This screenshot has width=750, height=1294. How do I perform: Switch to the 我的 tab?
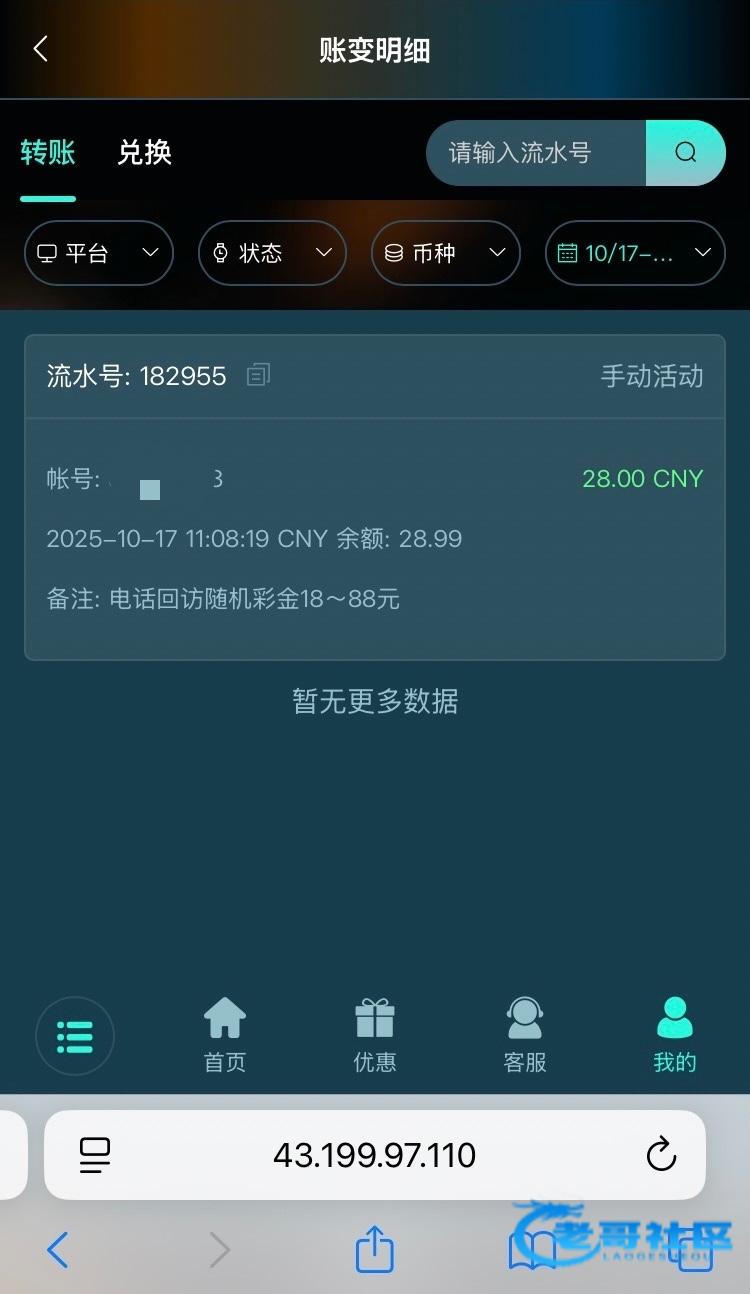click(675, 1036)
